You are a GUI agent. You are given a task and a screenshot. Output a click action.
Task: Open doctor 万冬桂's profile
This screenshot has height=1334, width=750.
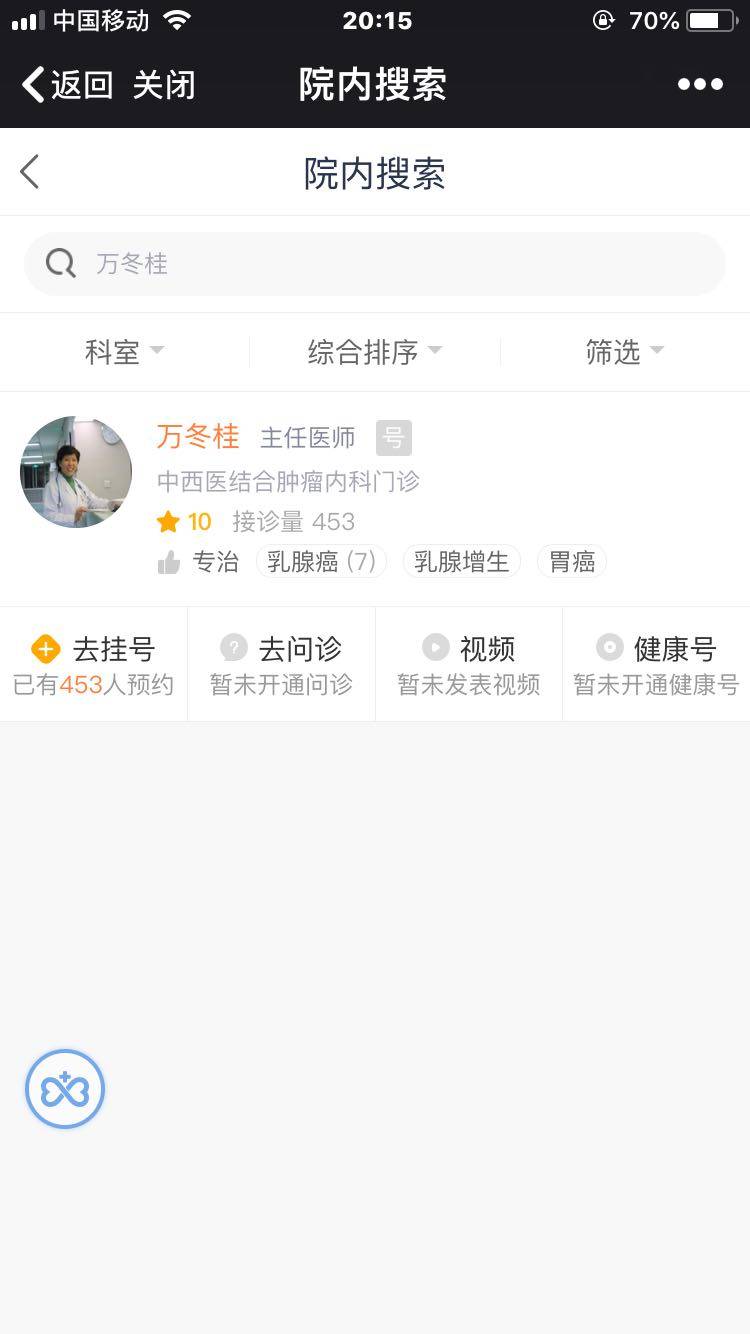pyautogui.click(x=198, y=437)
